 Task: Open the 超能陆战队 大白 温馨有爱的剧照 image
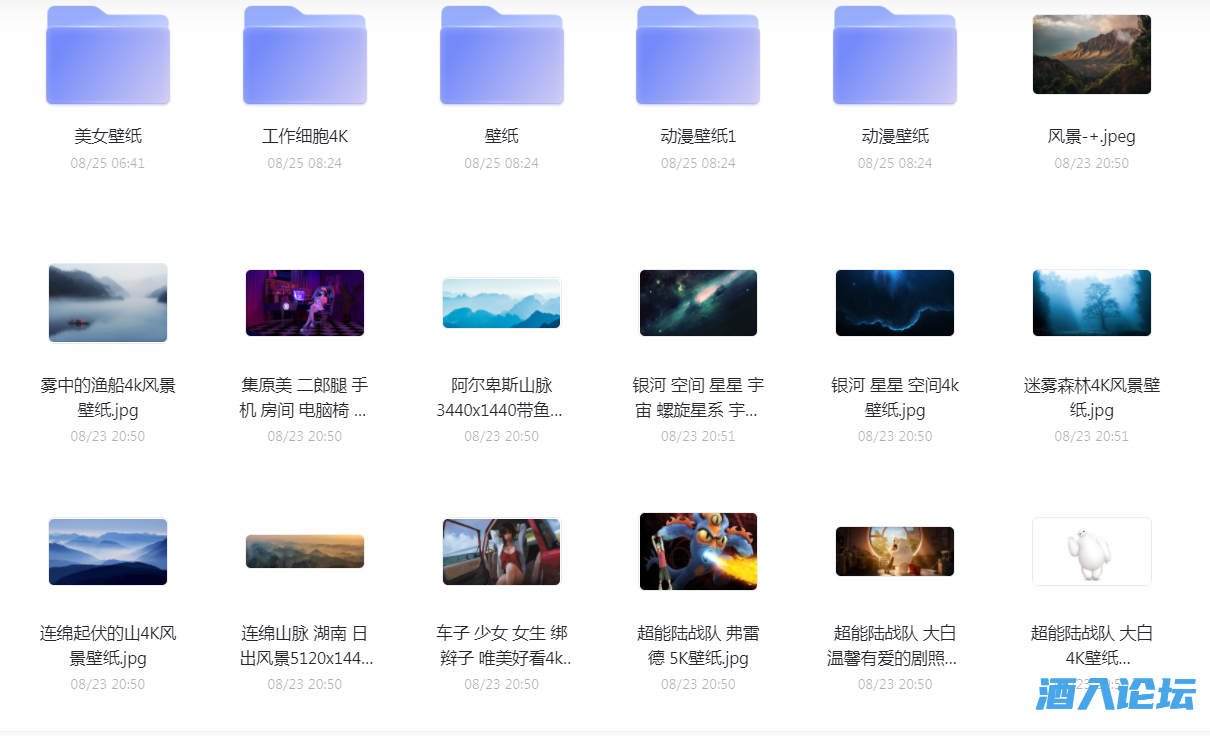point(895,551)
